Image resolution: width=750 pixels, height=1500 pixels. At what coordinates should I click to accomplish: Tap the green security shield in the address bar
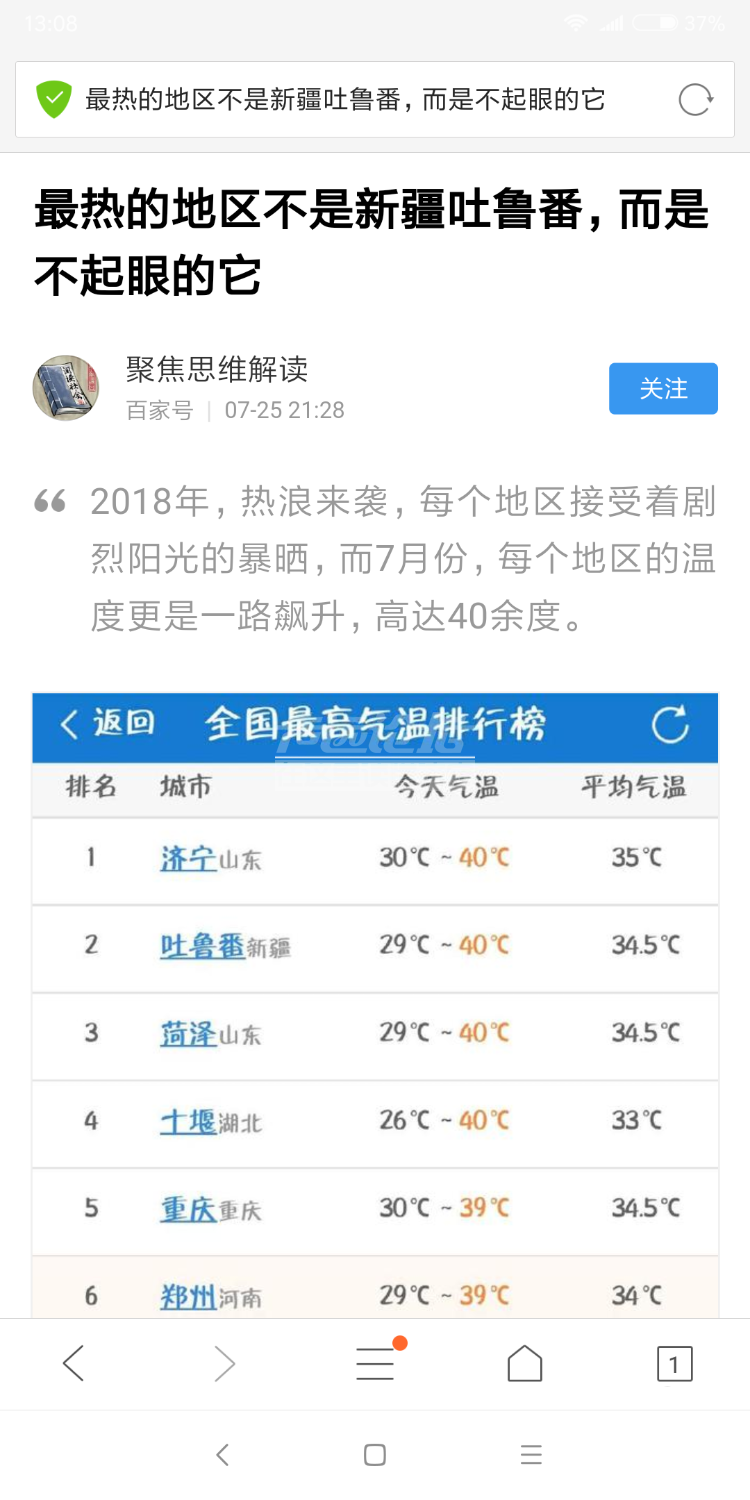pyautogui.click(x=55, y=98)
